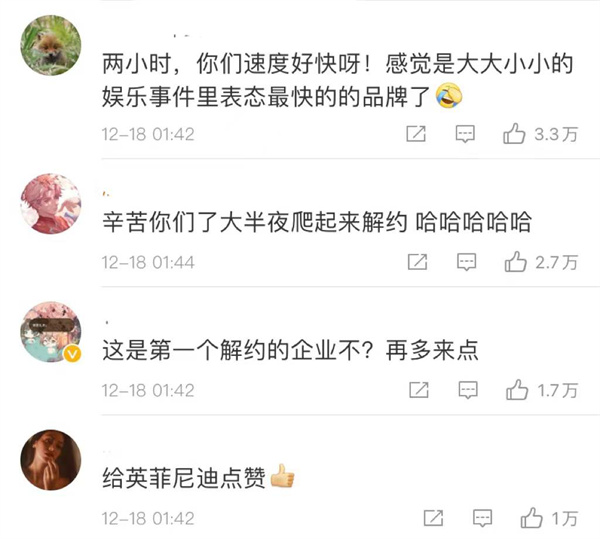Like the comment 辛苦你们了大半夜爬起来解约

click(x=515, y=262)
